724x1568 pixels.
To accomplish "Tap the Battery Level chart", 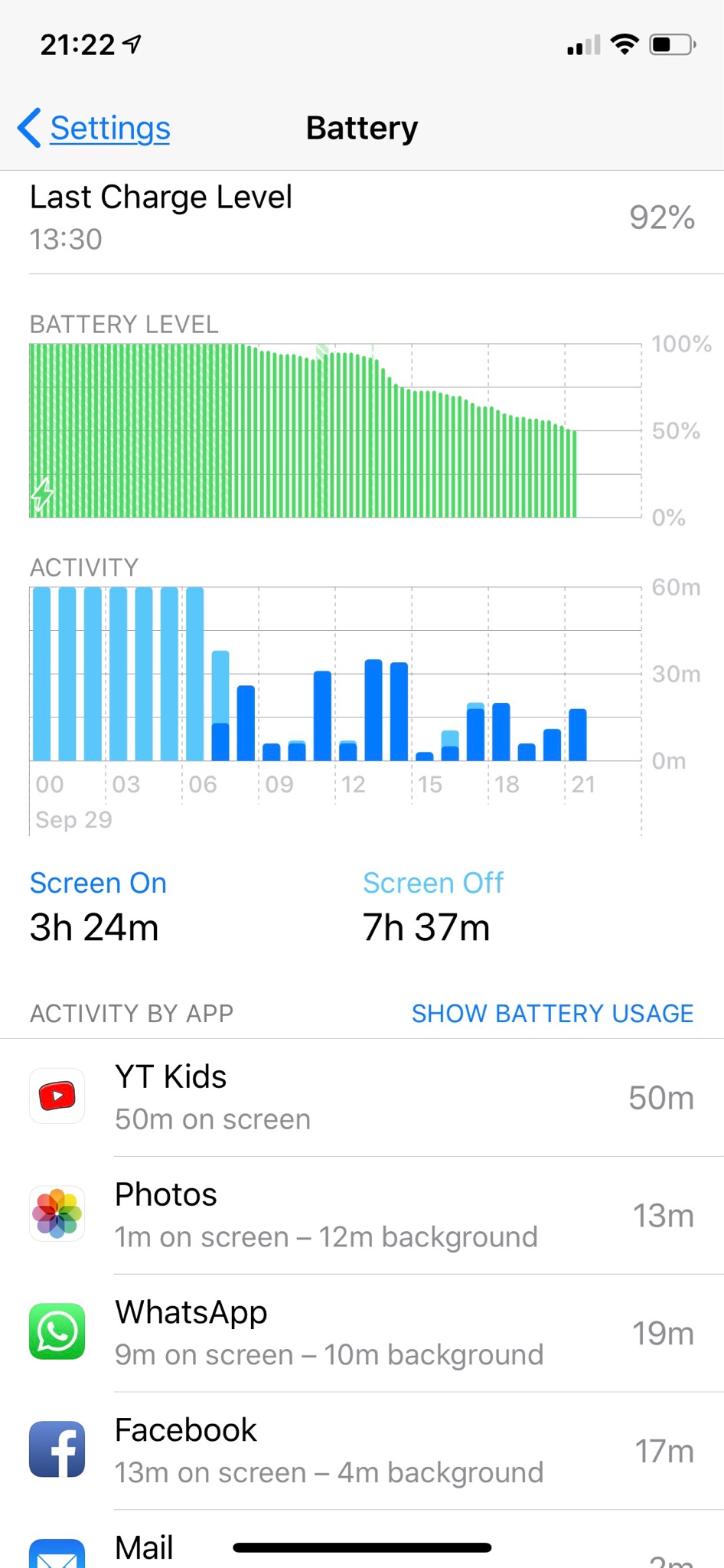I will [335, 431].
